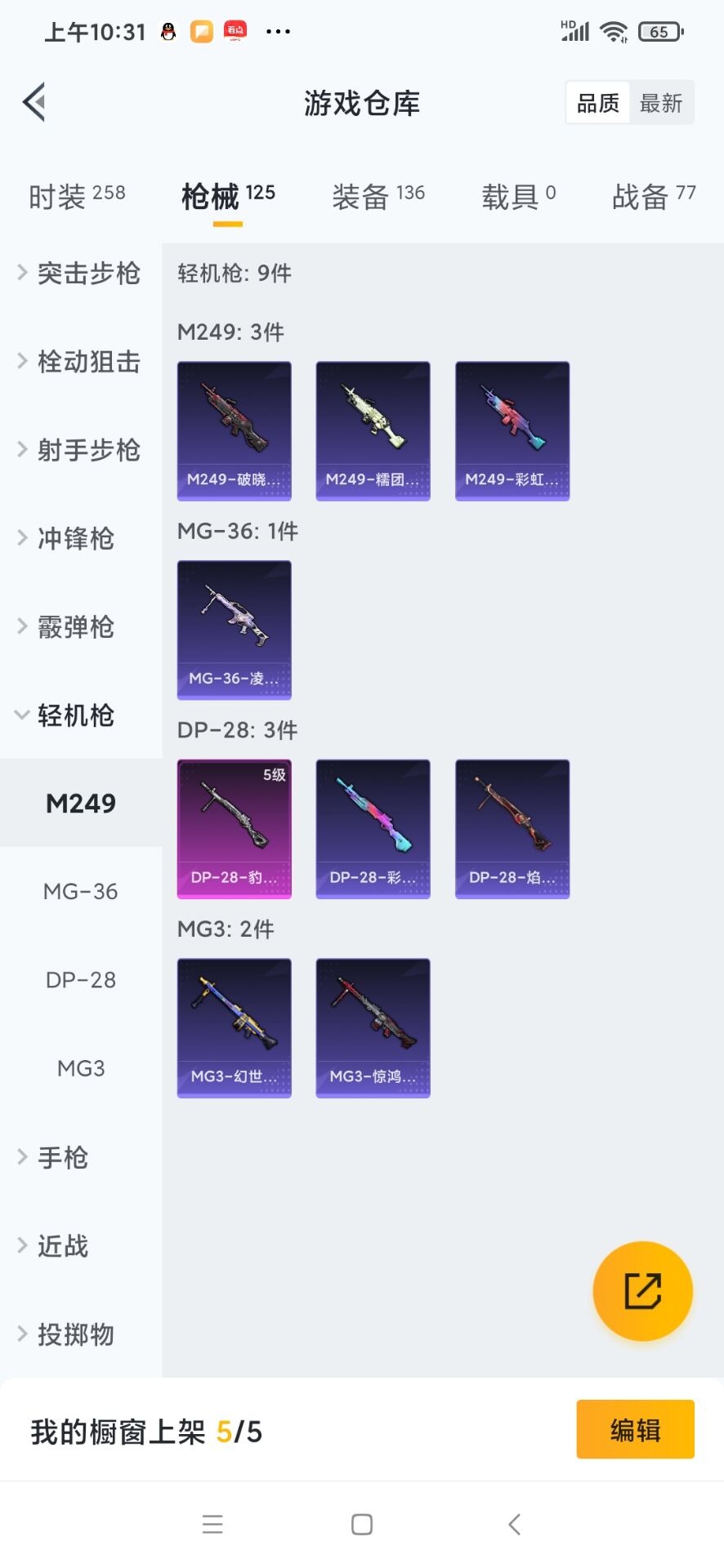The width and height of the screenshot is (724, 1568).
Task: Sort items by 最新
Action: point(660,103)
